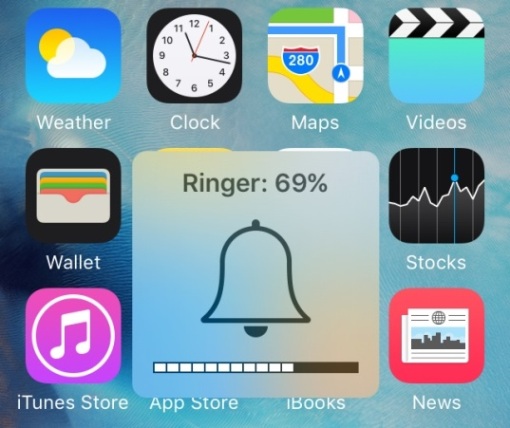This screenshot has width=510, height=428.
Task: Launch the Clock app
Action: click(194, 56)
